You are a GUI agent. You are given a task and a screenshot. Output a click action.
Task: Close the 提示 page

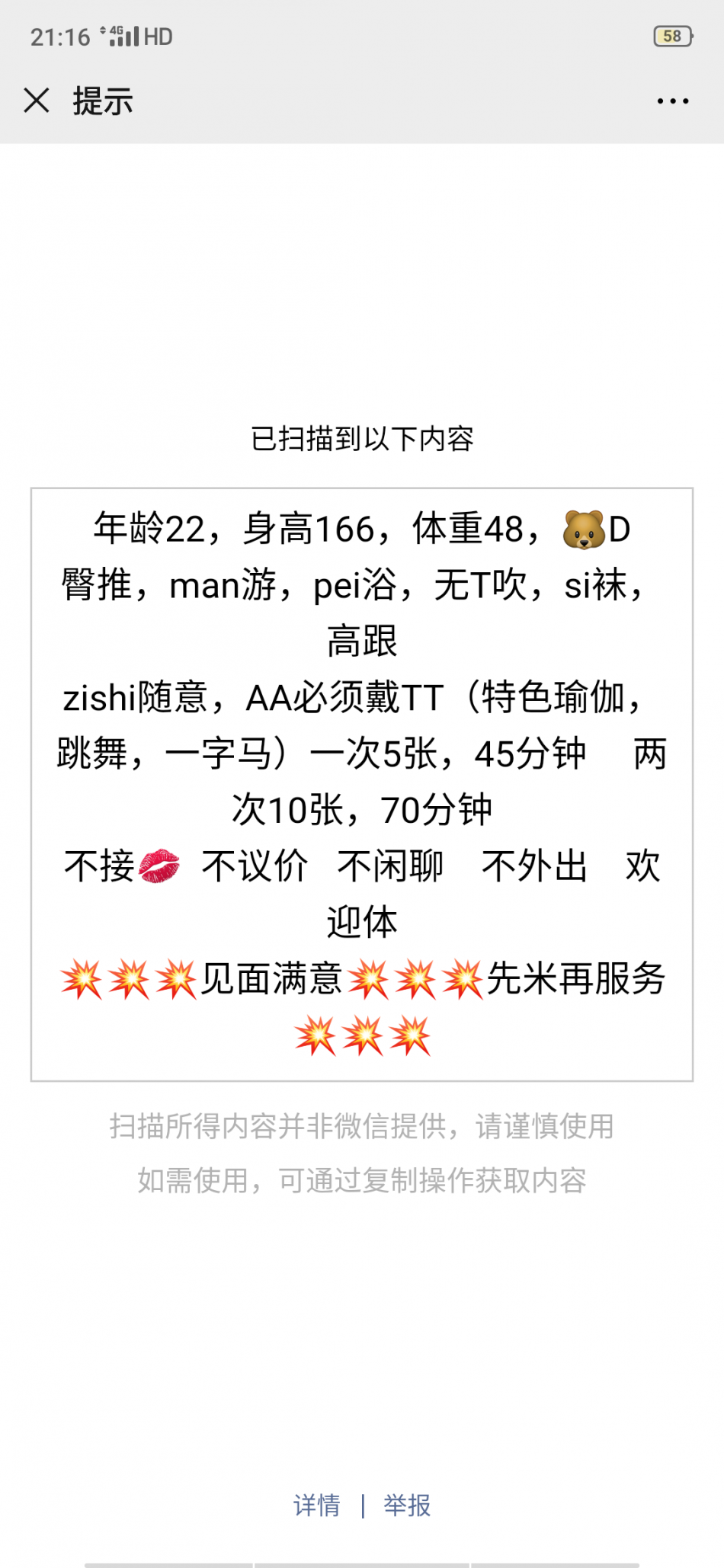point(37,101)
